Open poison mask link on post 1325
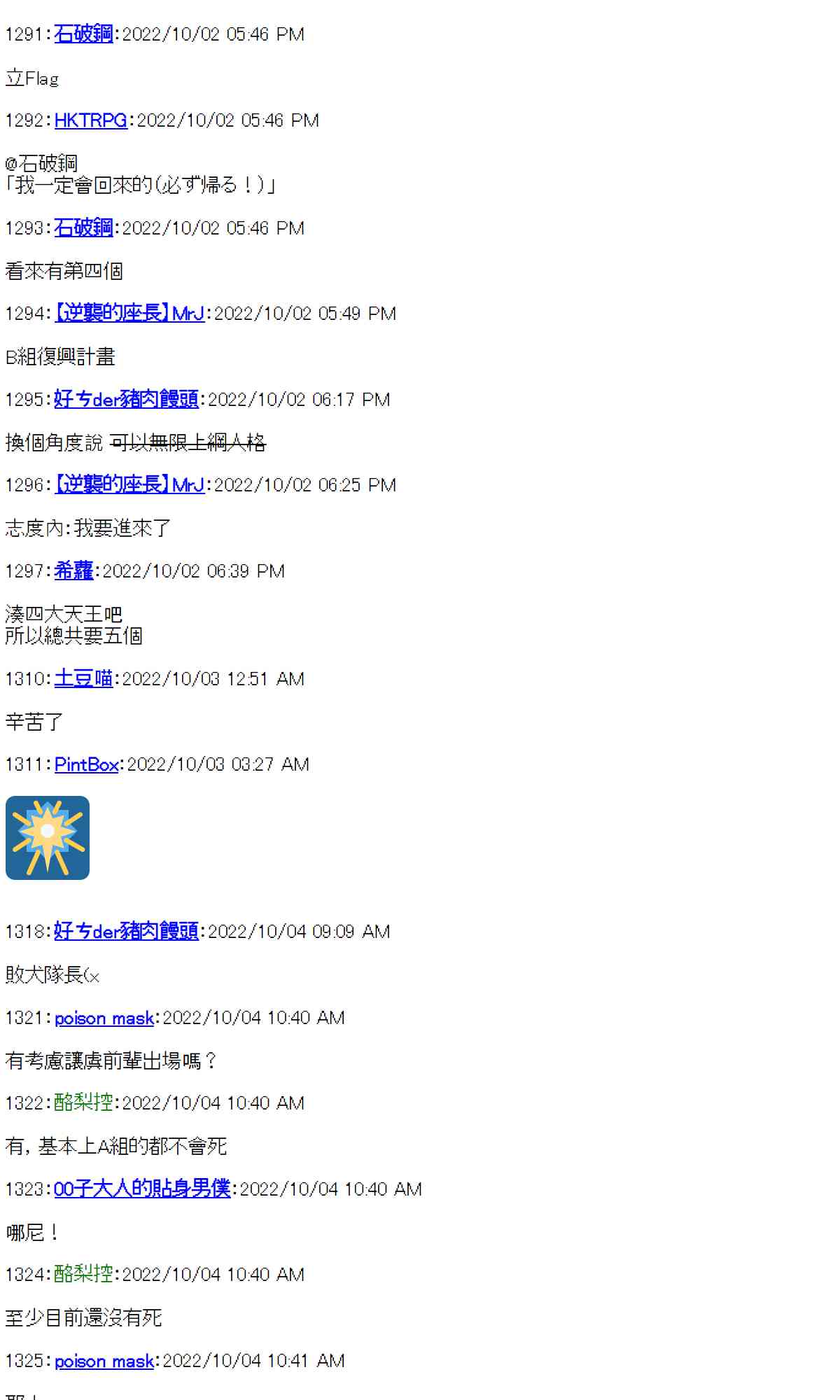The height and width of the screenshot is (1400, 840). [x=104, y=1360]
